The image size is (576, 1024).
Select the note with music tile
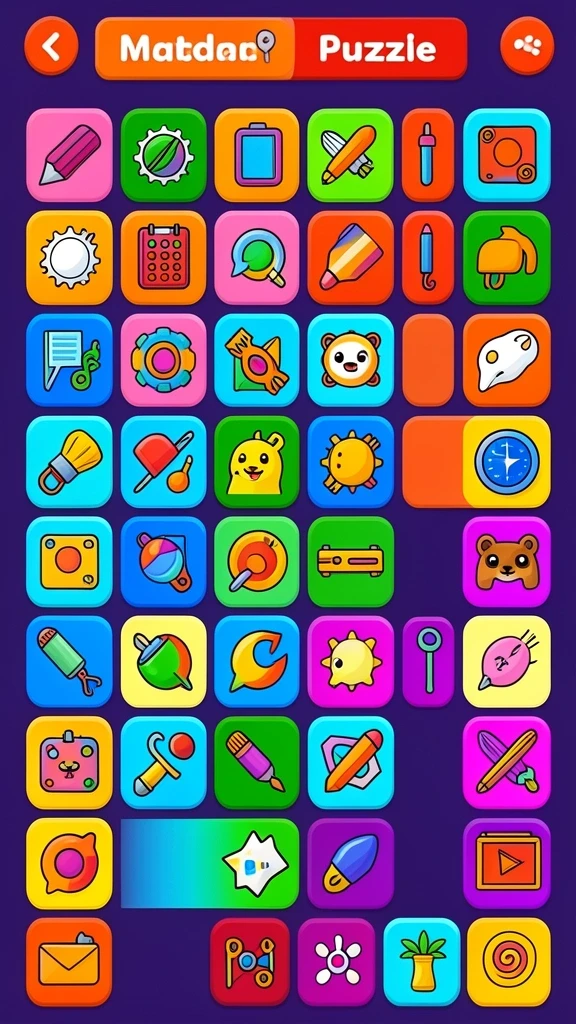pos(69,360)
